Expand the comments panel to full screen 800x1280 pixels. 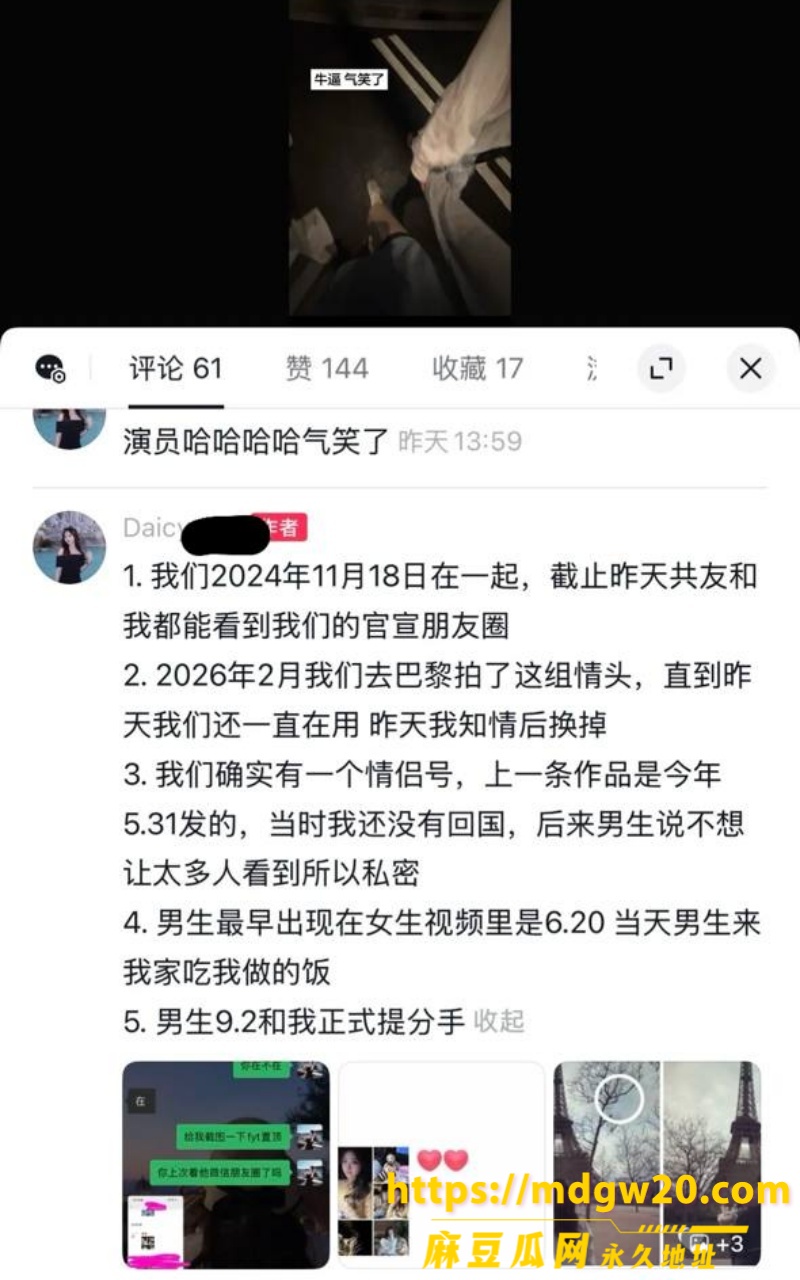[661, 368]
